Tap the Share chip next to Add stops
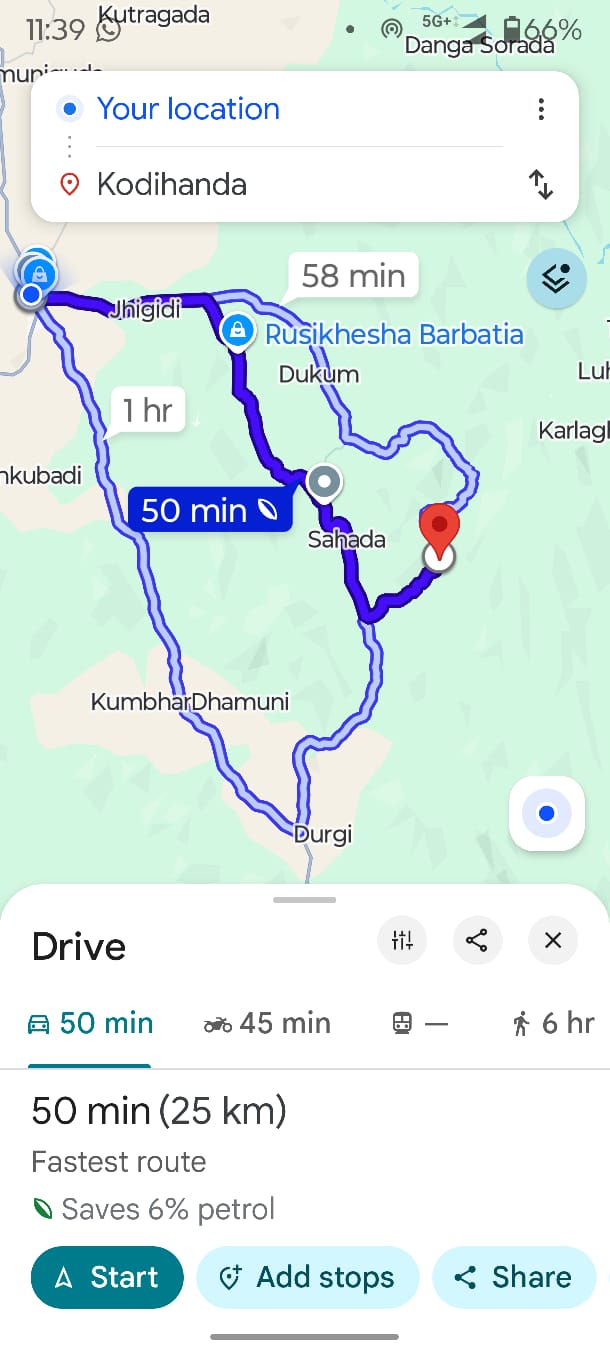Image resolution: width=610 pixels, height=1356 pixels. pyautogui.click(x=513, y=1277)
